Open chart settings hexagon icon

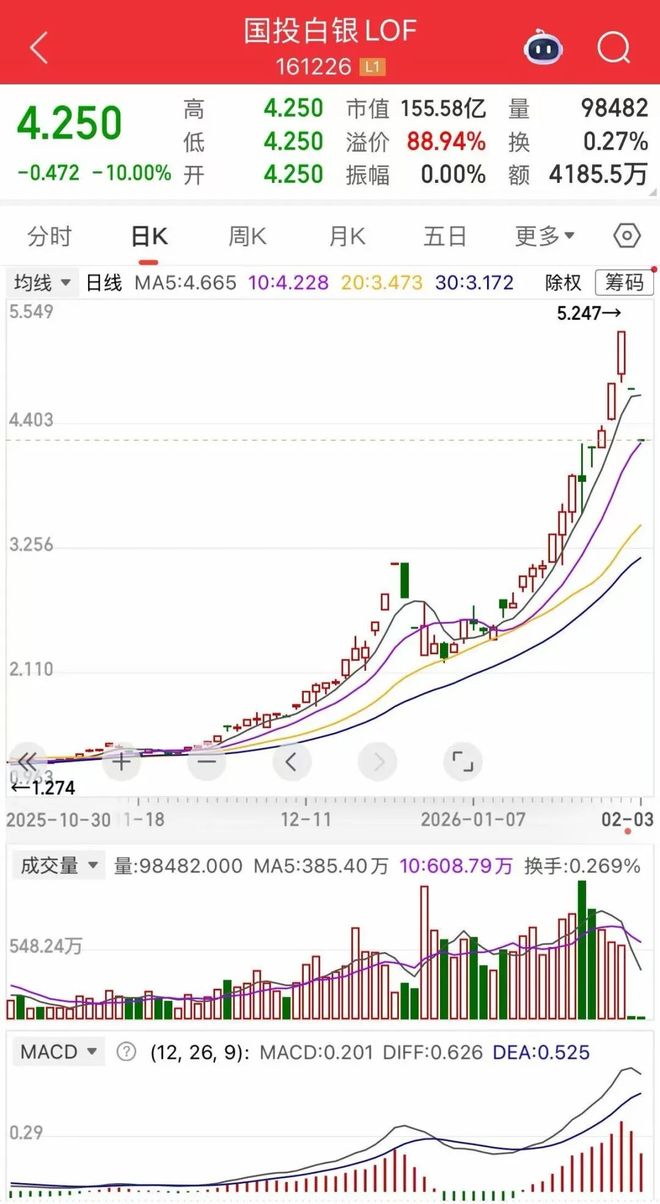coord(626,236)
